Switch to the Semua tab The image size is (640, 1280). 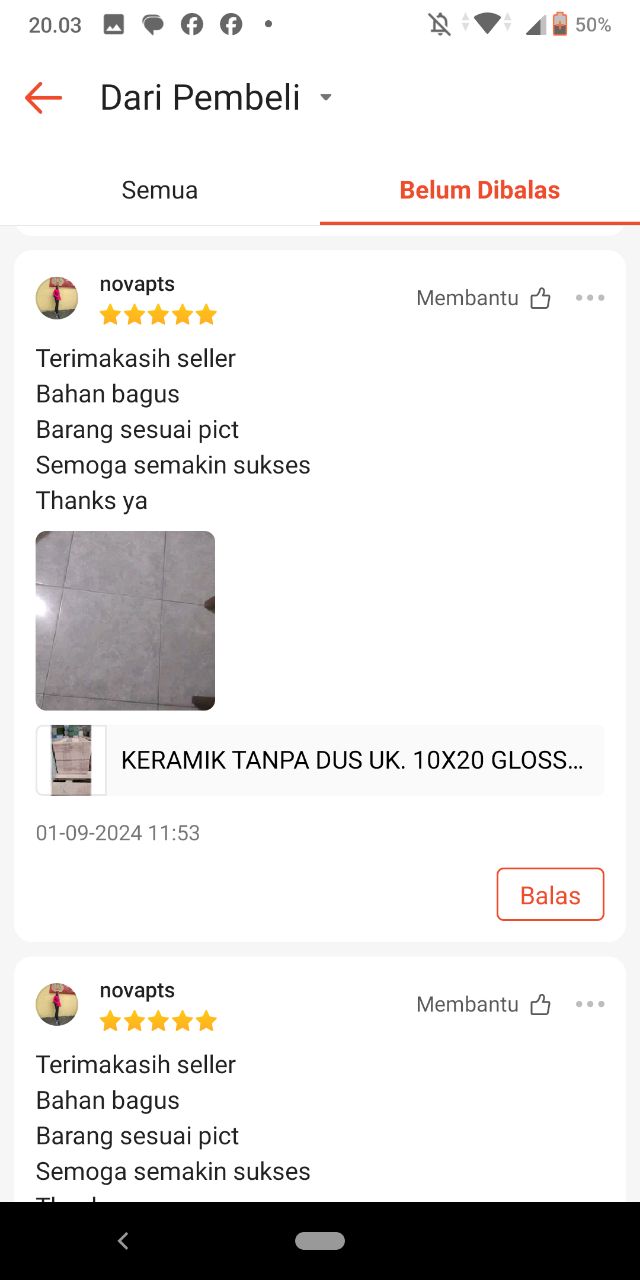tap(160, 190)
